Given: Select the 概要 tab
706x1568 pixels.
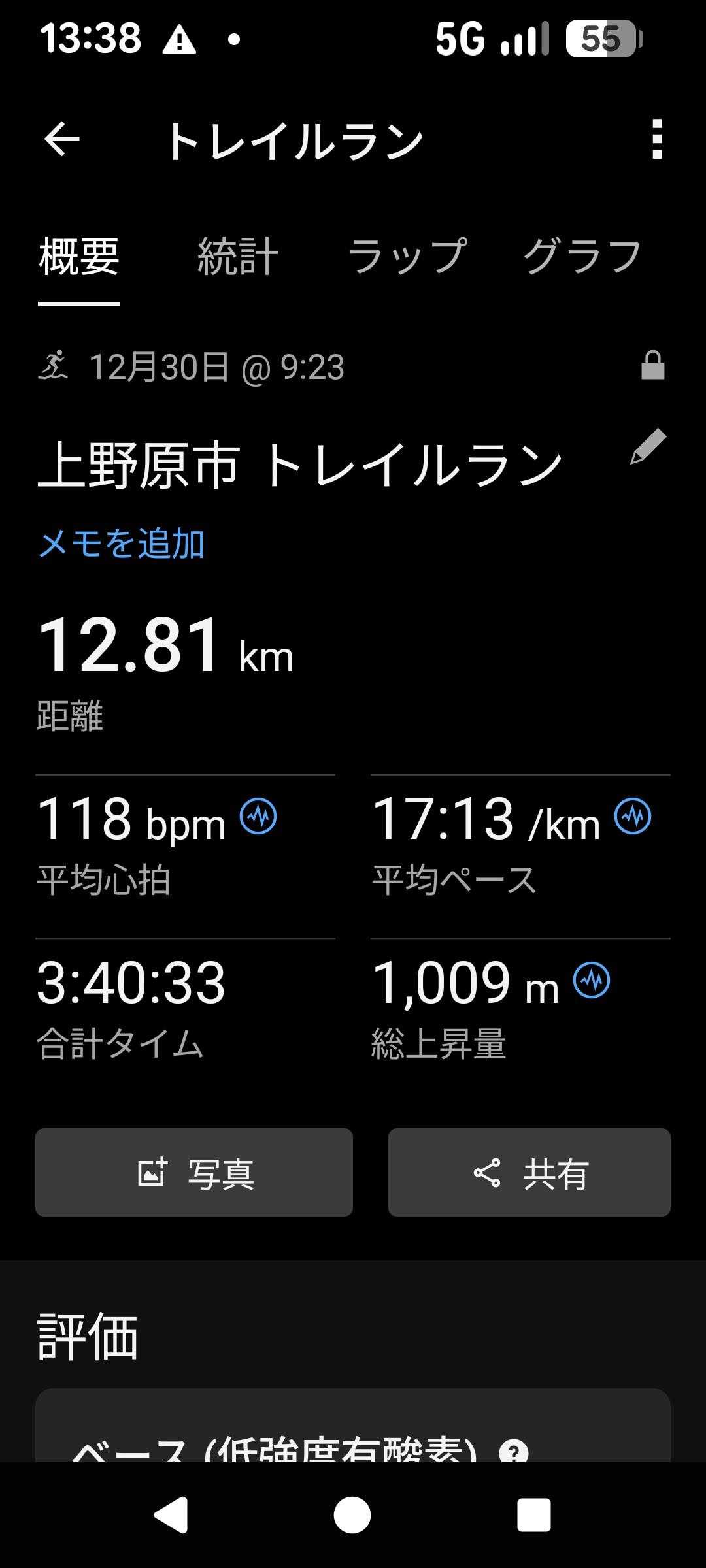Looking at the screenshot, I should pos(79,257).
